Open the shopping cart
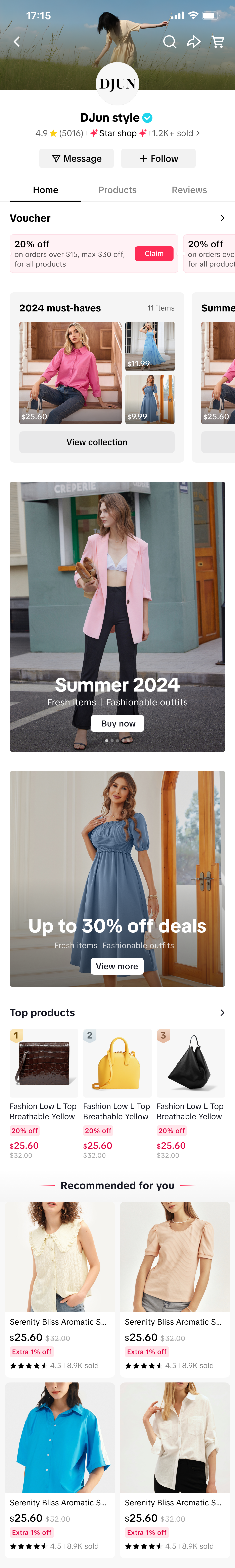The height and width of the screenshot is (1568, 235). 217,41
